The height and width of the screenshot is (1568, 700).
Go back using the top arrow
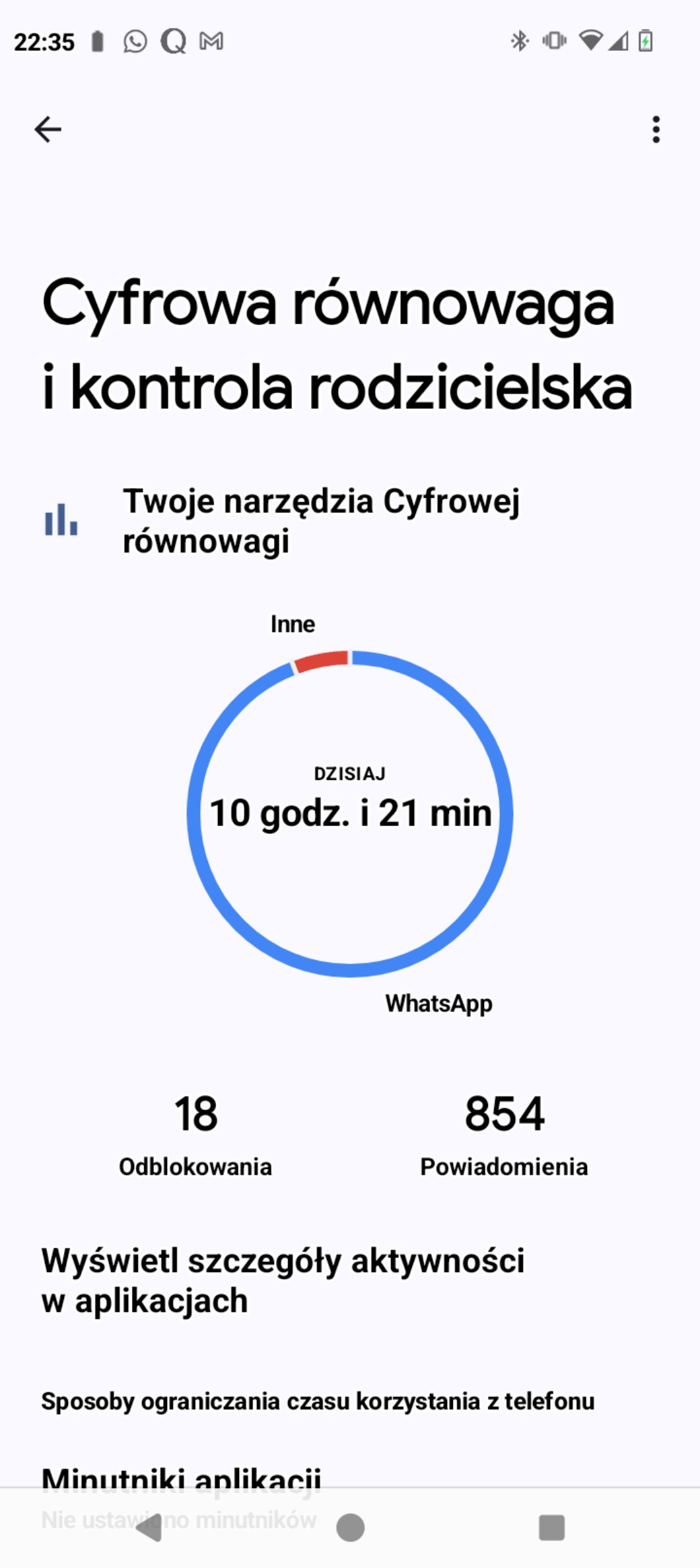(x=48, y=130)
